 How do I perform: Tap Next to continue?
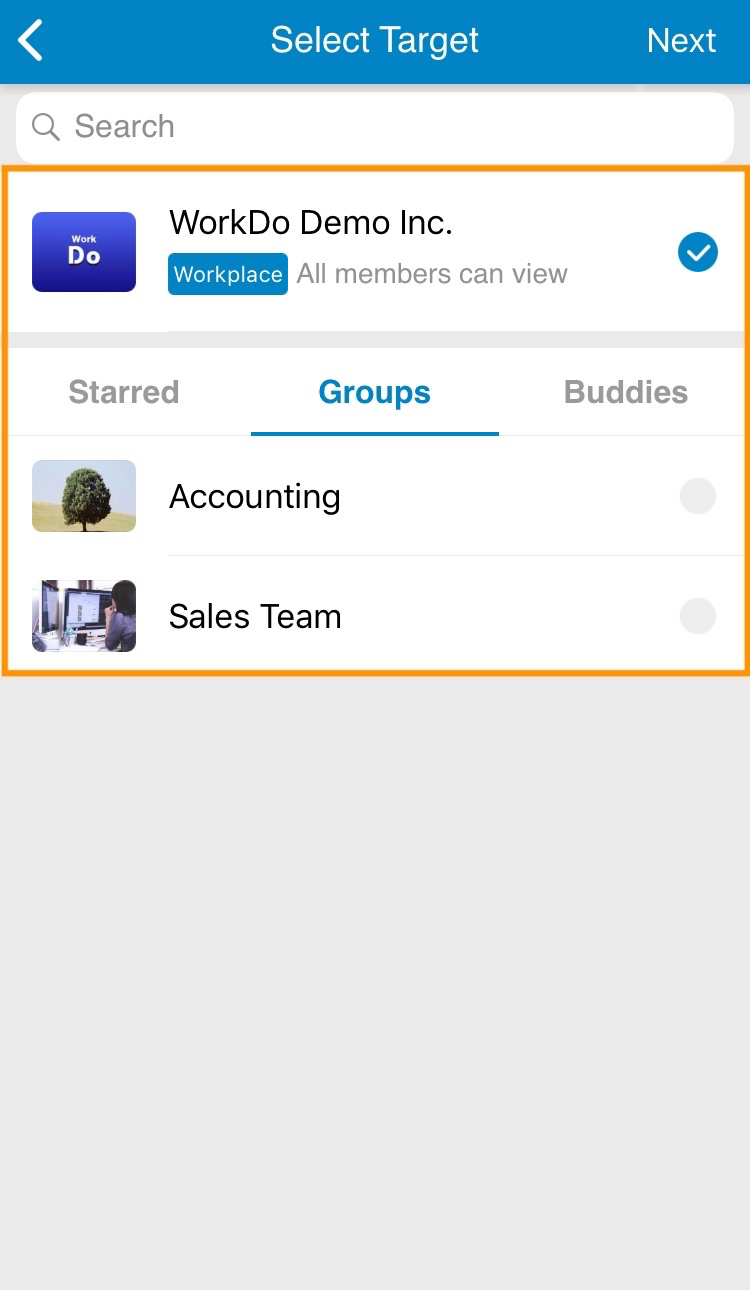pyautogui.click(x=681, y=41)
